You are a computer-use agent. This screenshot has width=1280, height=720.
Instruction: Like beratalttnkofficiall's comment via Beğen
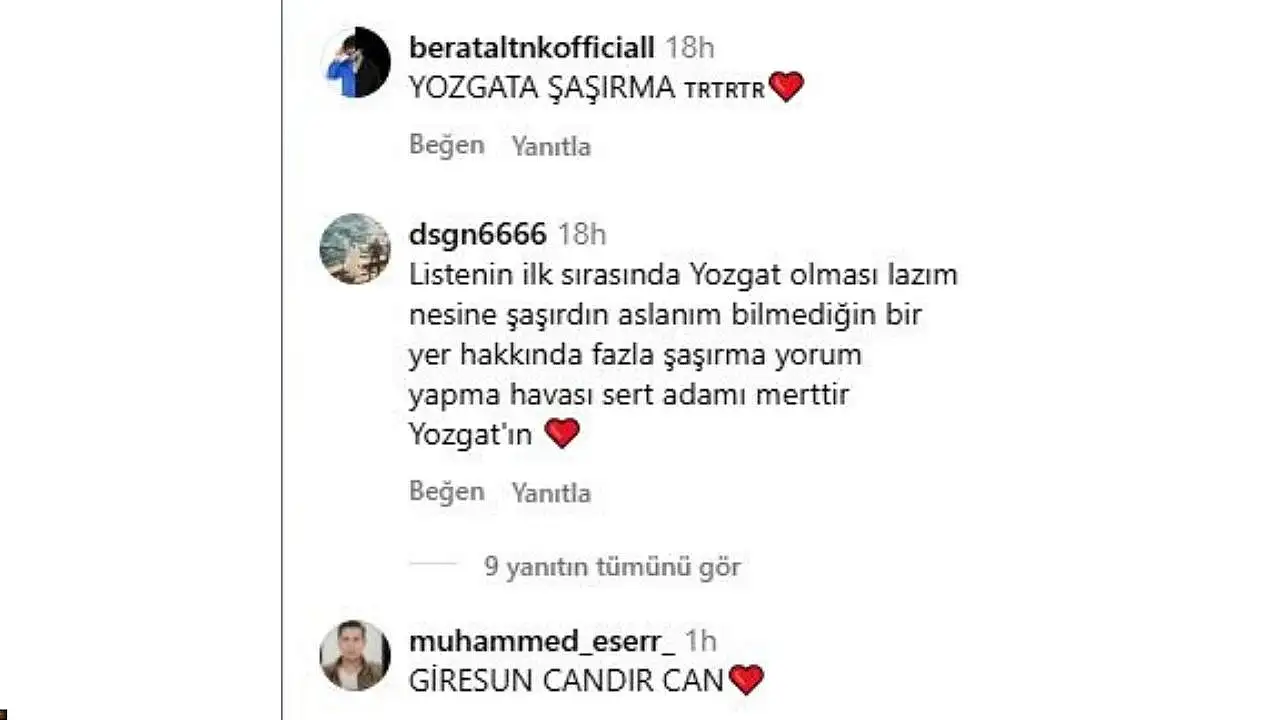click(446, 146)
